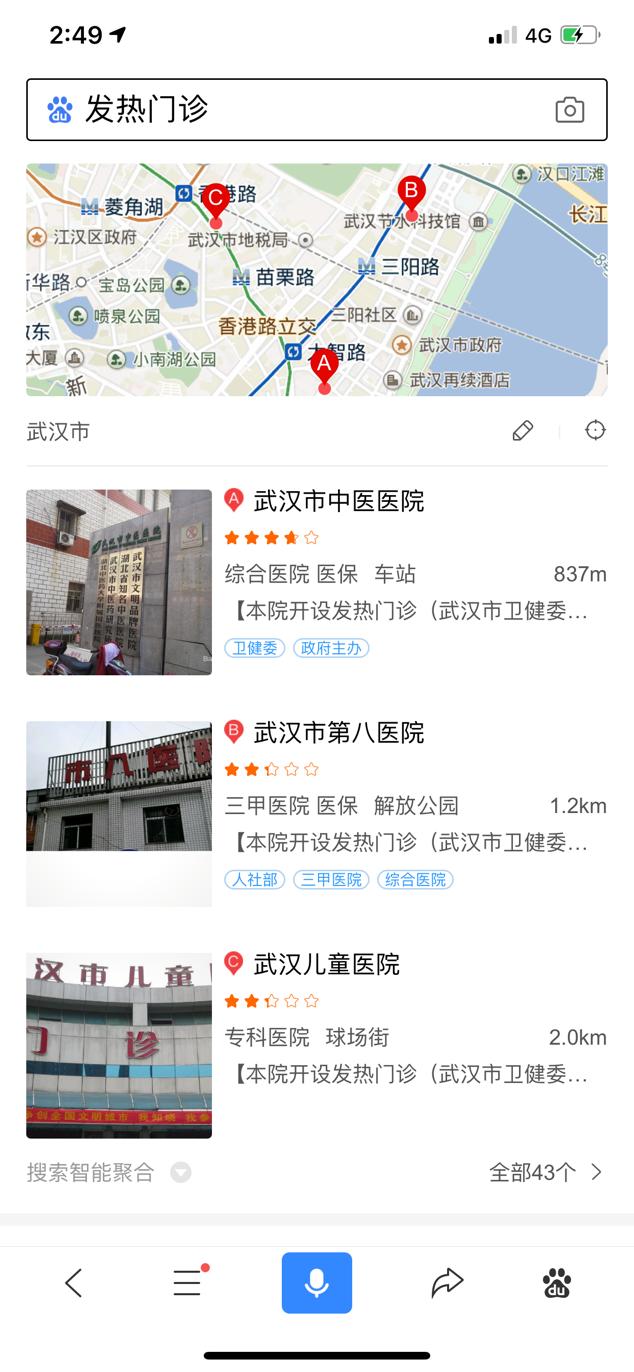Share this search page
Image resolution: width=634 pixels, height=1372 pixels.
447,1283
